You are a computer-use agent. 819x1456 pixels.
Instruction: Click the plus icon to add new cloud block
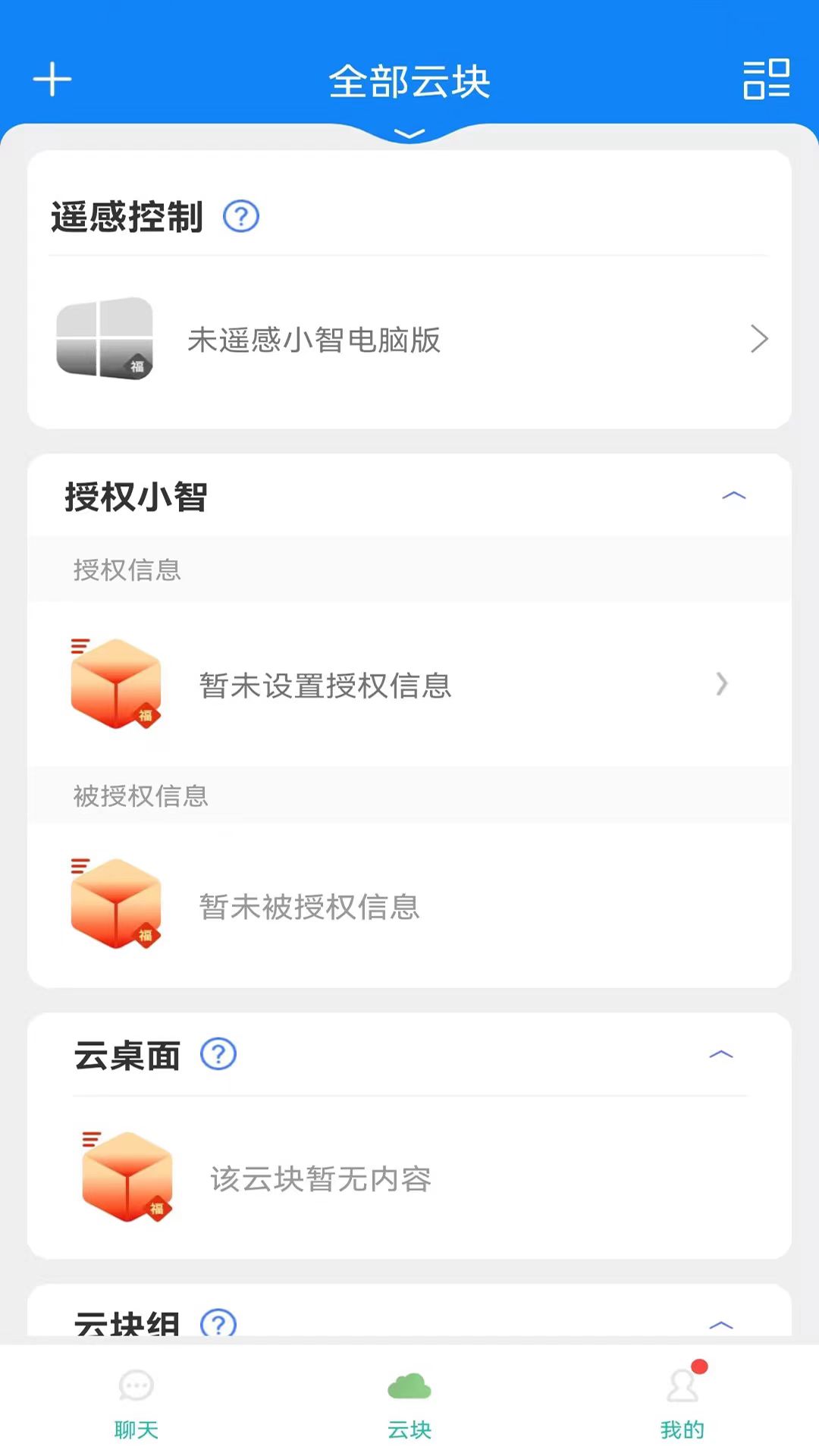(x=52, y=79)
